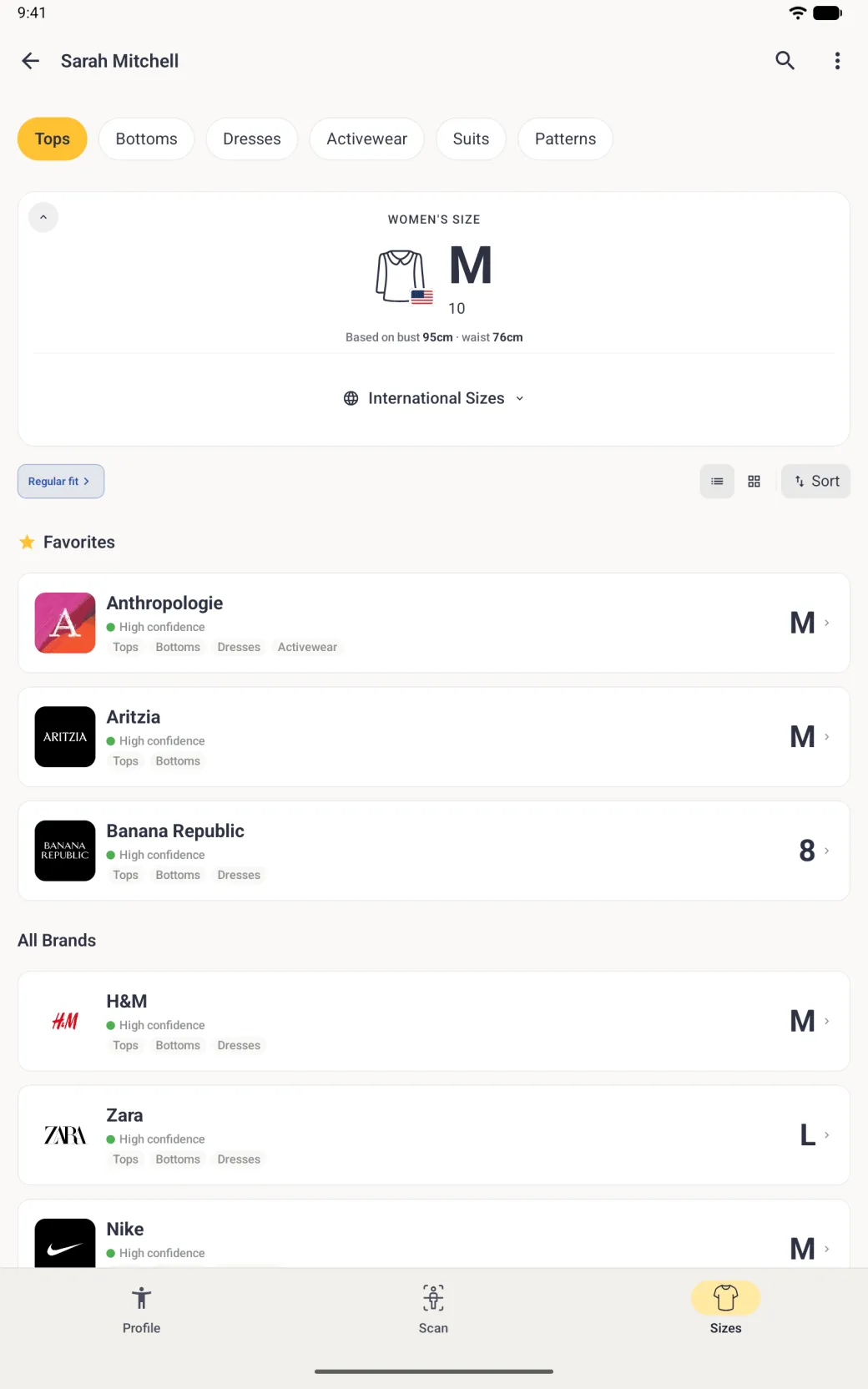Show the Patterns category

click(565, 139)
